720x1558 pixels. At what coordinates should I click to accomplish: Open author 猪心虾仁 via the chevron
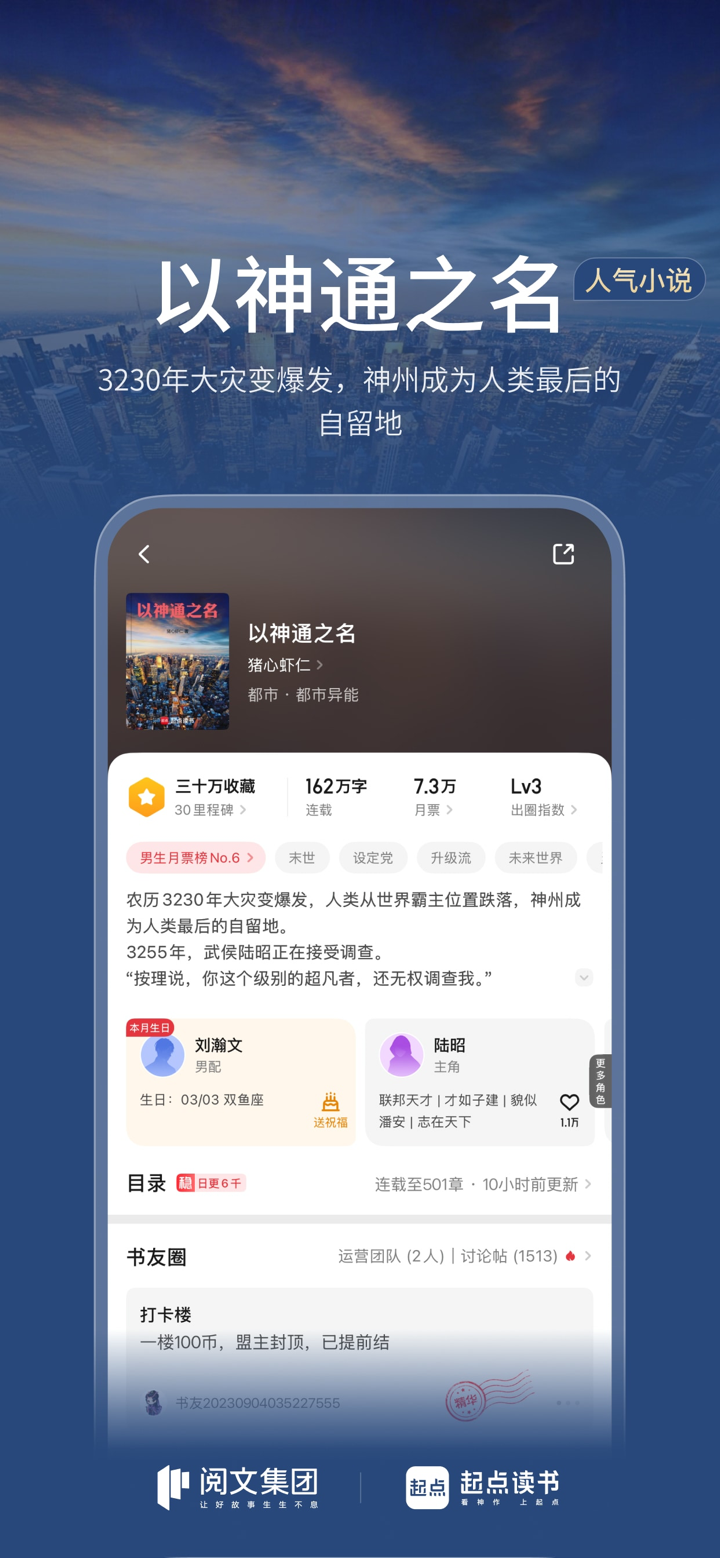pos(321,662)
